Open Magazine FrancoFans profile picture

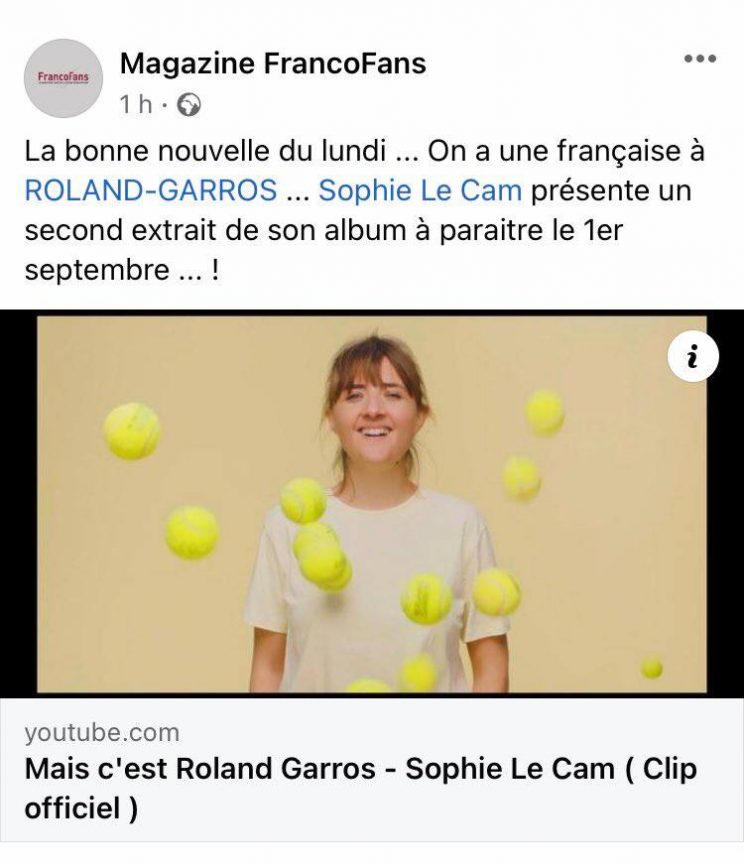[63, 79]
